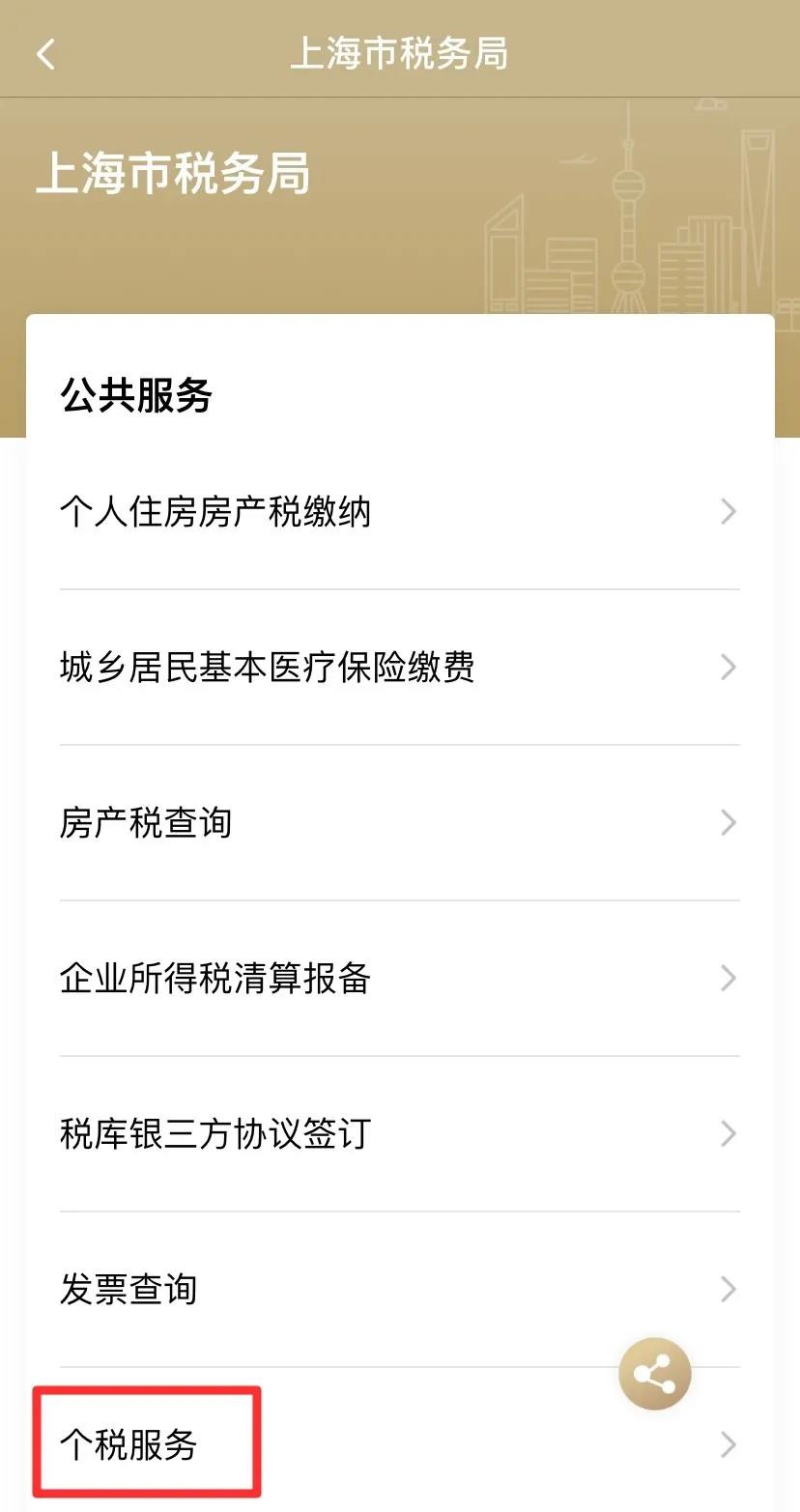Viewport: 800px width, 1512px height.
Task: Expand the chevron next to 房产税查询
Action: [x=729, y=822]
